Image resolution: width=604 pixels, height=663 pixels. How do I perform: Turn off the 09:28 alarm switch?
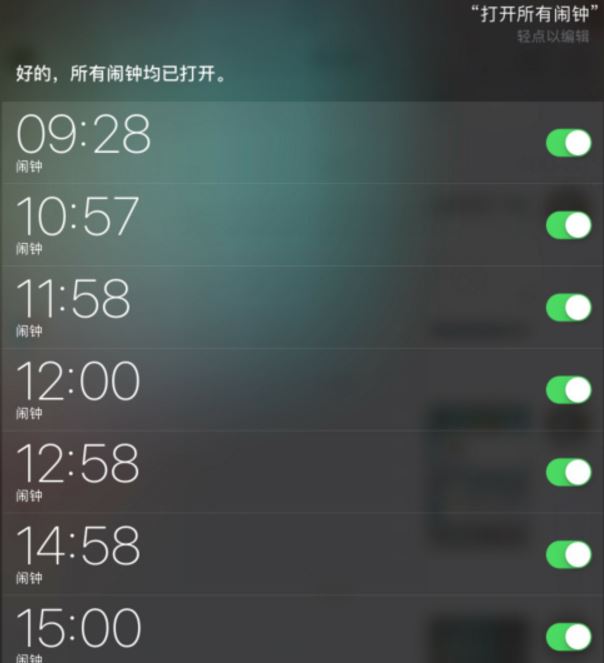[x=568, y=143]
